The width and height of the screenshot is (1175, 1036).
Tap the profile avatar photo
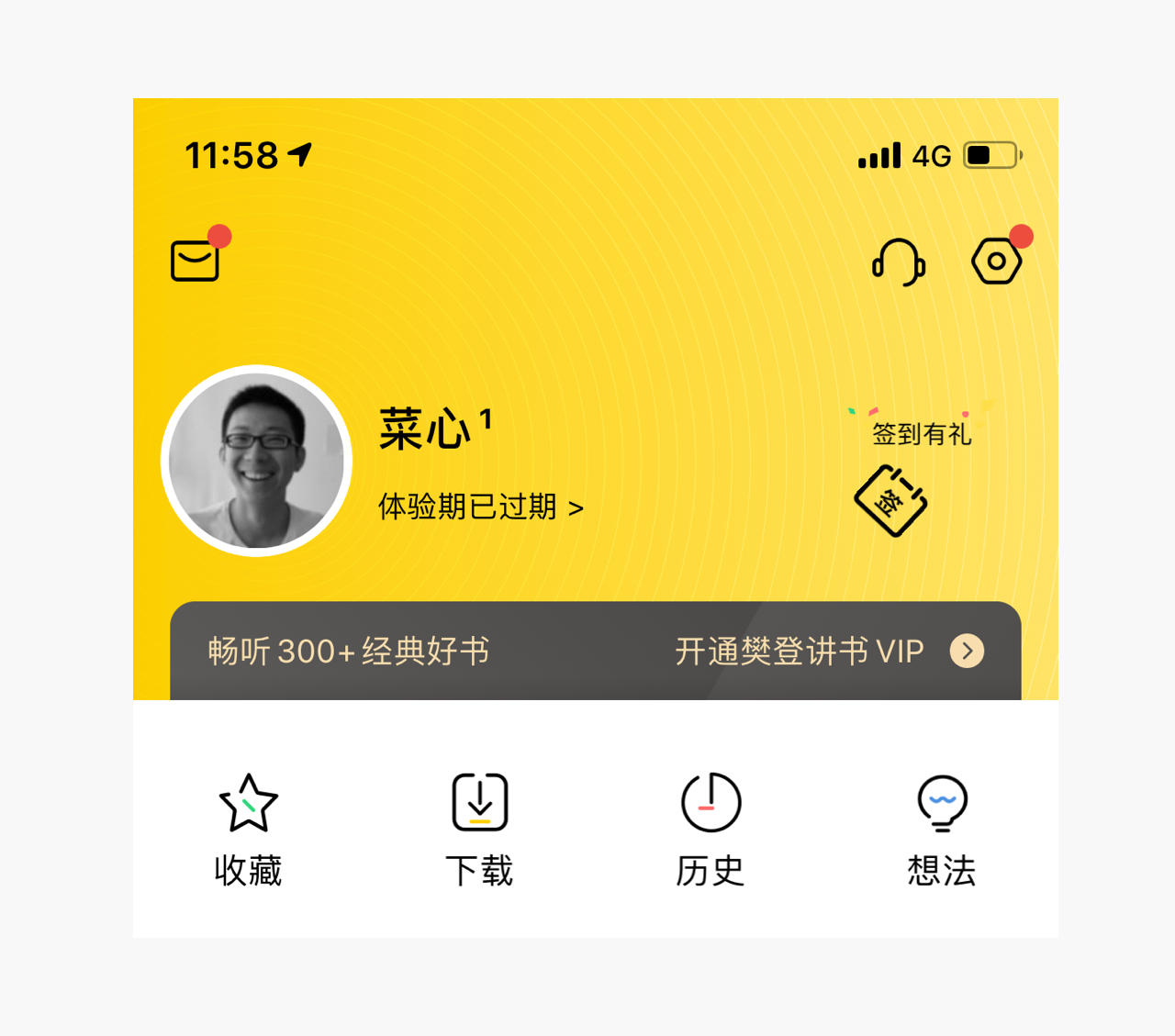coord(256,461)
